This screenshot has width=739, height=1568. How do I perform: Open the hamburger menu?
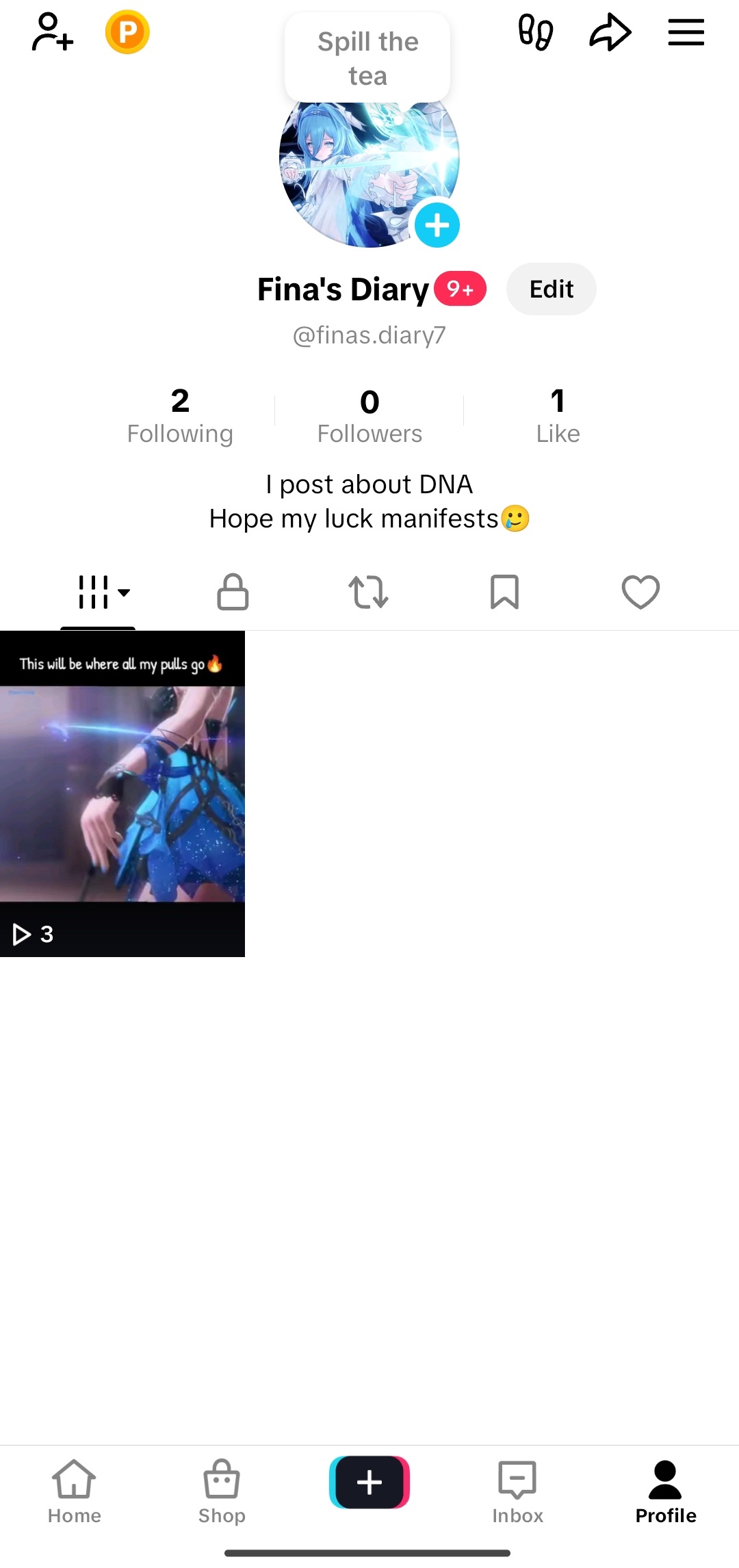(x=686, y=32)
